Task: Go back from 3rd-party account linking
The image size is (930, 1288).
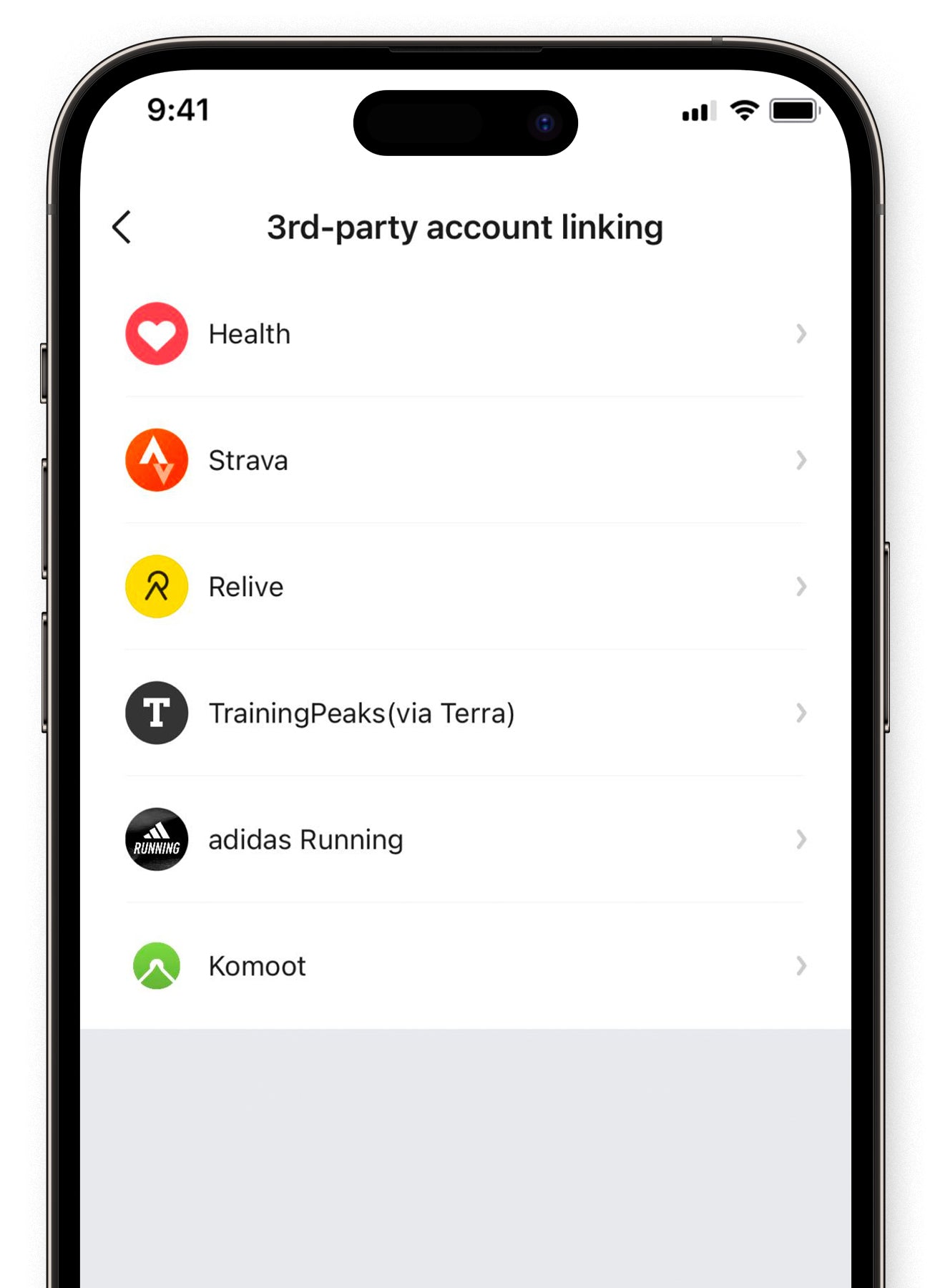Action: [x=122, y=228]
